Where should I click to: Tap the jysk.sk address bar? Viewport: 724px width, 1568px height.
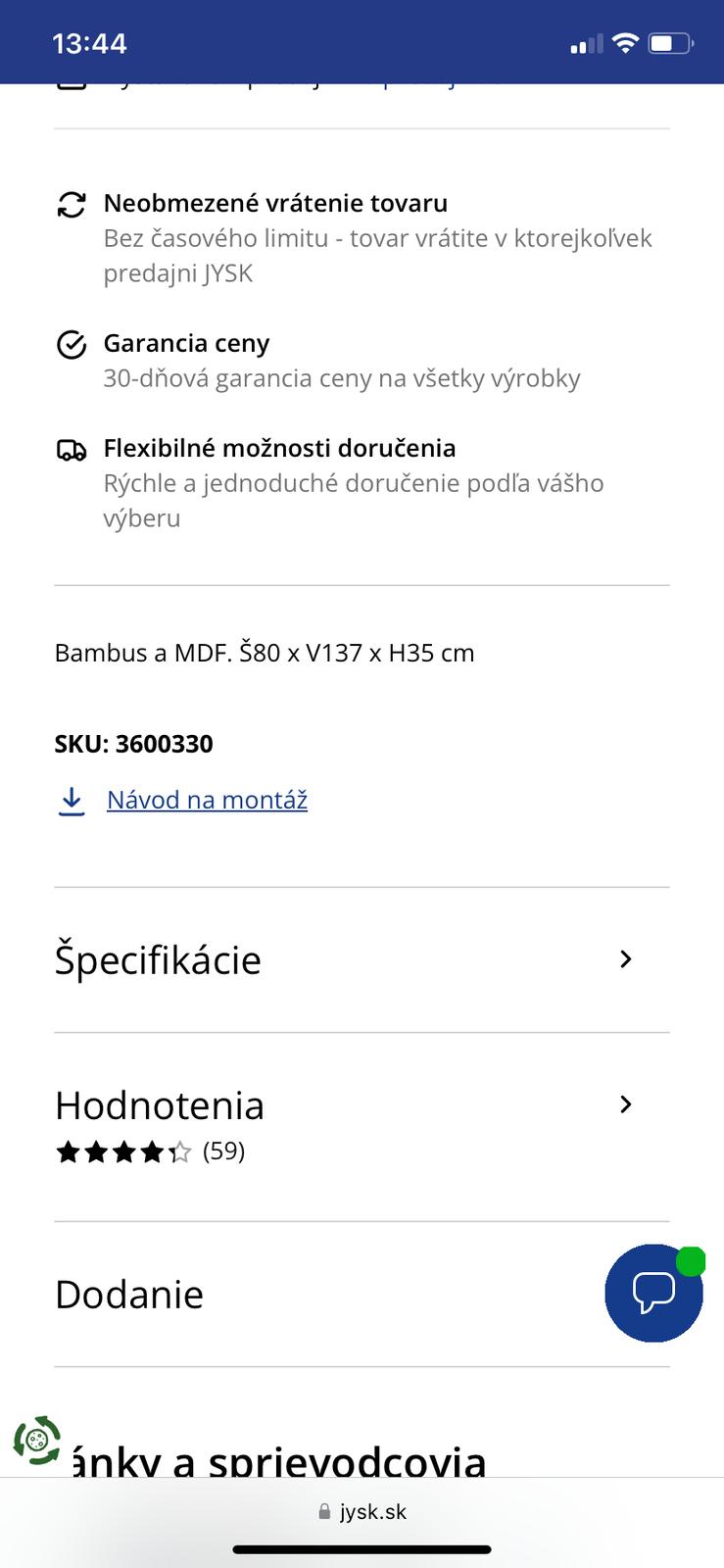pos(362,1511)
